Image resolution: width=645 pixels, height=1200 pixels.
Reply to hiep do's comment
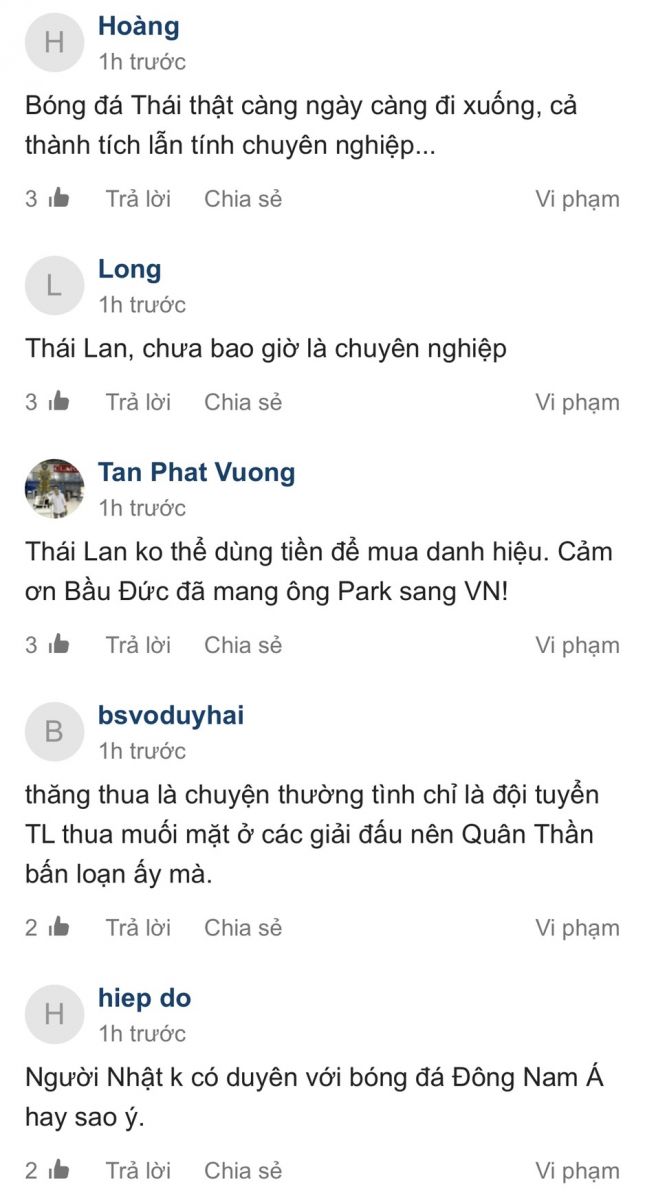click(138, 1171)
